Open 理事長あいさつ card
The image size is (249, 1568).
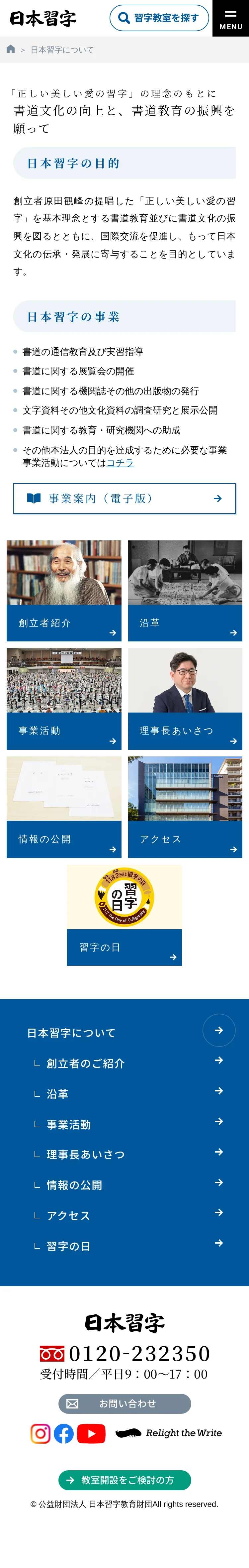pyautogui.click(x=185, y=698)
